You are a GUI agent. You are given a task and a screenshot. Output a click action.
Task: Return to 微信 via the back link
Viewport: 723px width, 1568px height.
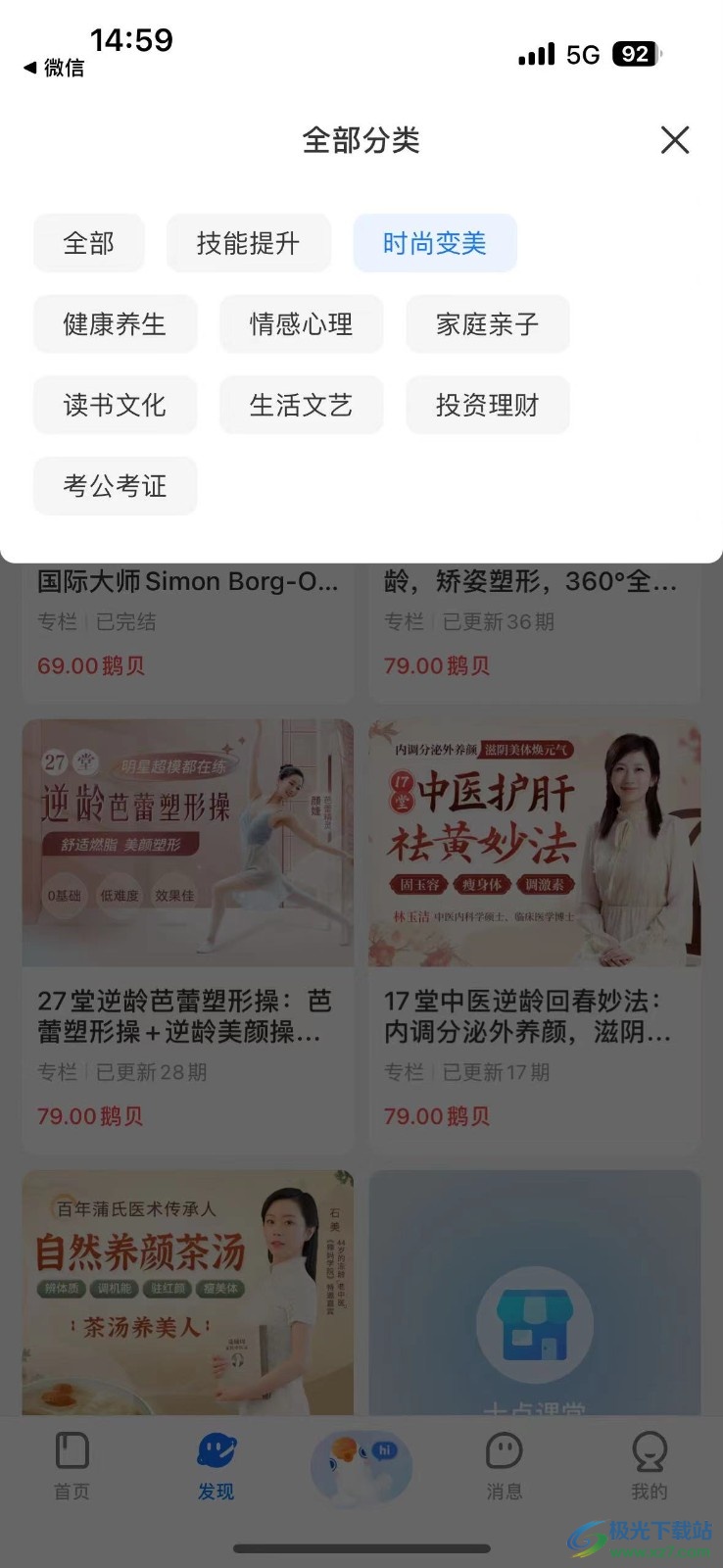[x=55, y=68]
